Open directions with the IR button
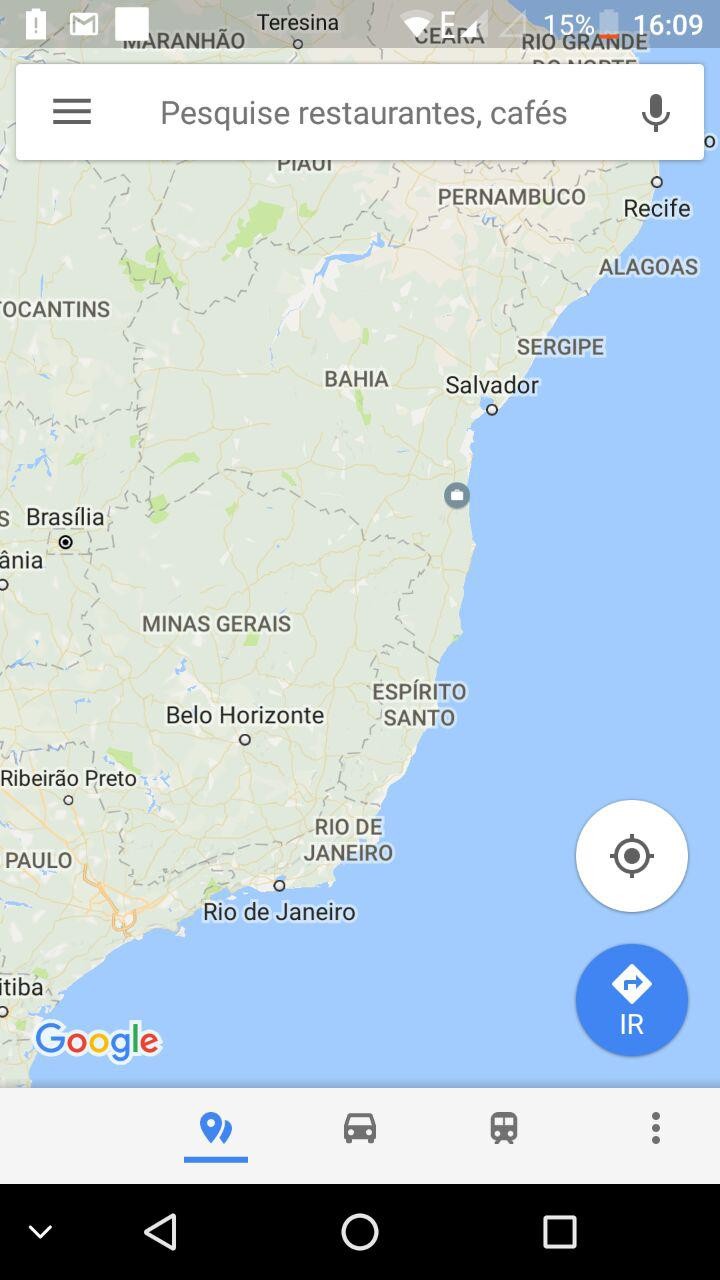Image resolution: width=720 pixels, height=1280 pixels. point(631,1000)
